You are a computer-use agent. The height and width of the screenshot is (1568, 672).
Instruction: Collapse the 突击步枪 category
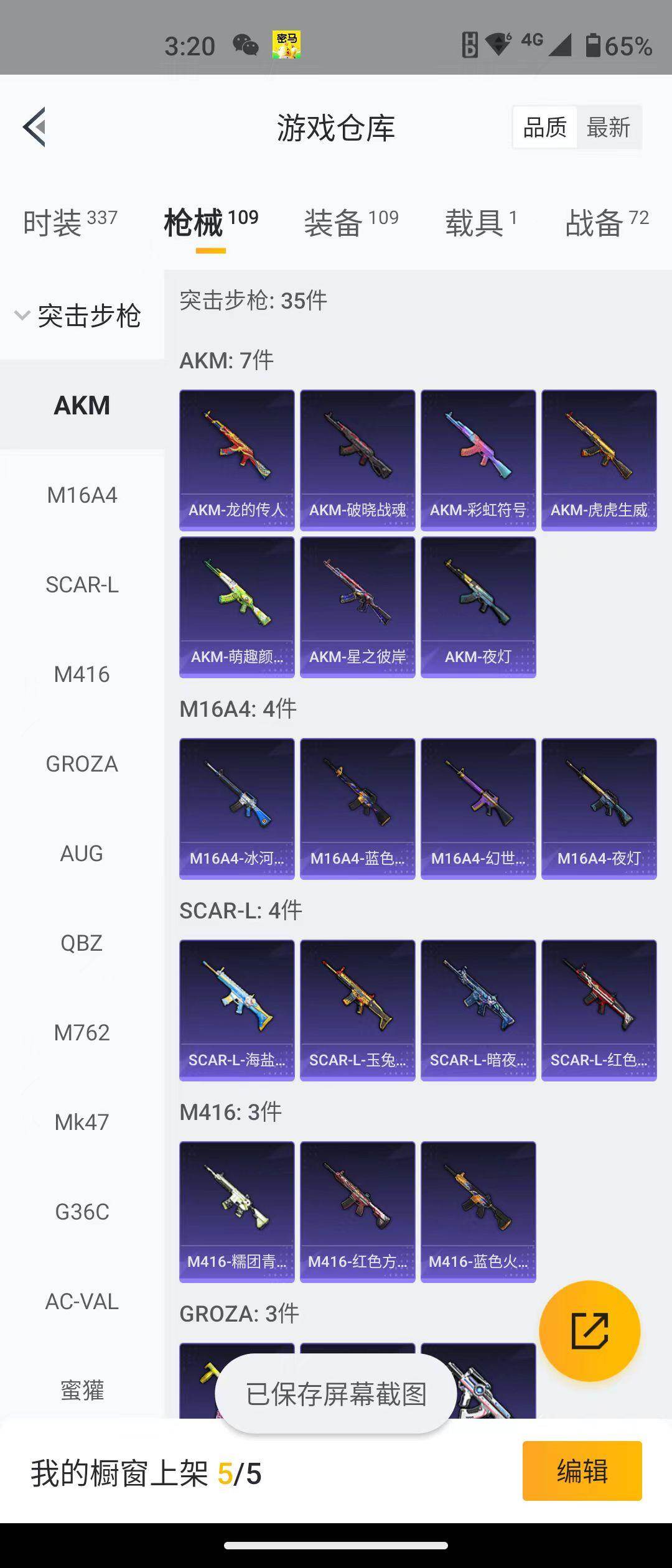[78, 315]
